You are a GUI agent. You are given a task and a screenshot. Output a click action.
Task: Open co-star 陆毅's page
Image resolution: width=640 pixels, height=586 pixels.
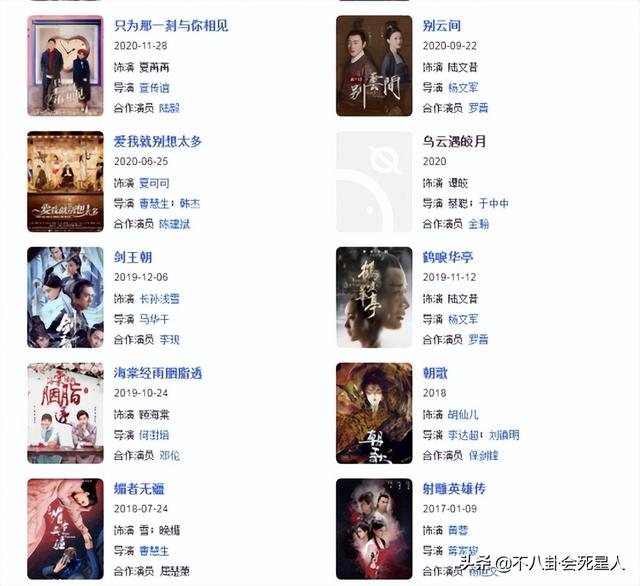[169, 108]
